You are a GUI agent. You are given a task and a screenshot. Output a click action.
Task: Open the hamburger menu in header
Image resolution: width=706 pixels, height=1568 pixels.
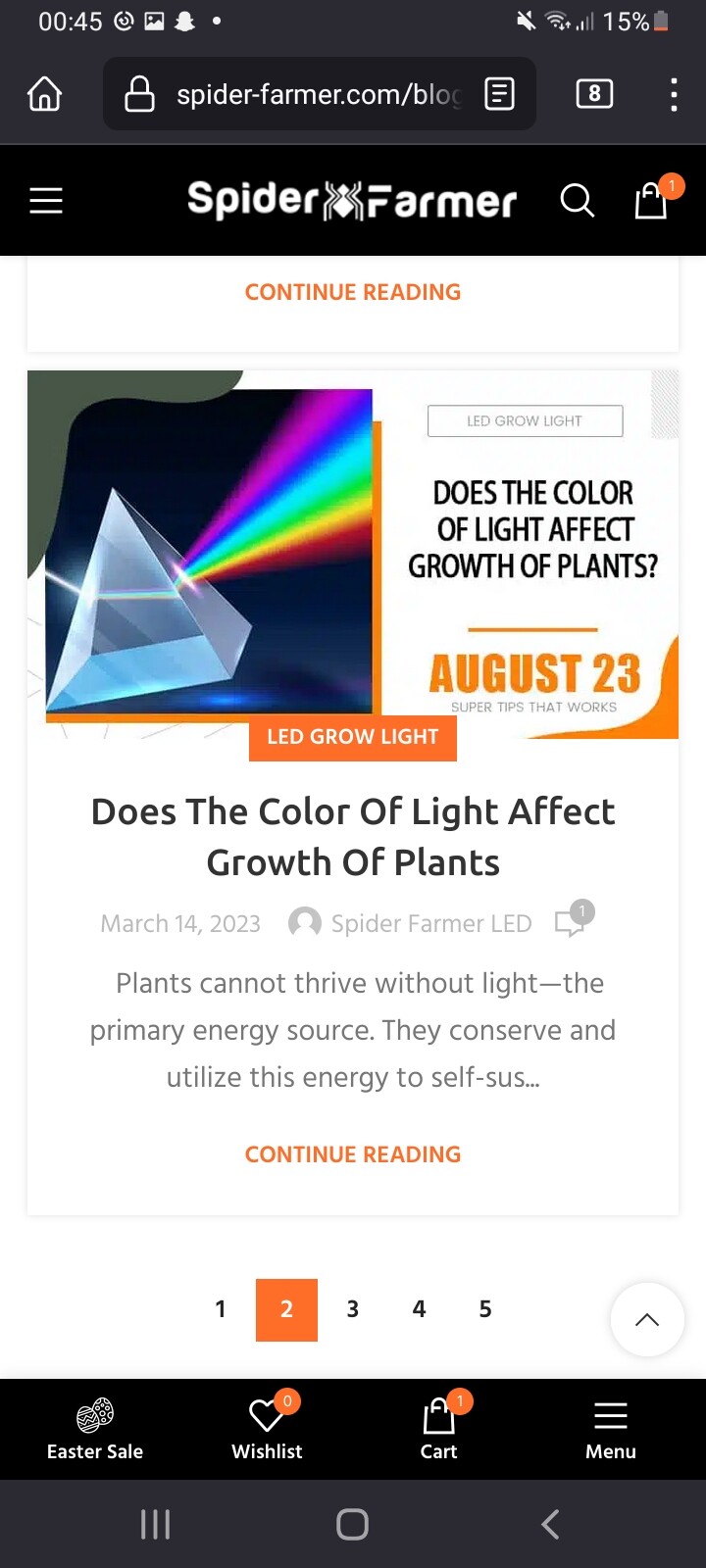46,201
